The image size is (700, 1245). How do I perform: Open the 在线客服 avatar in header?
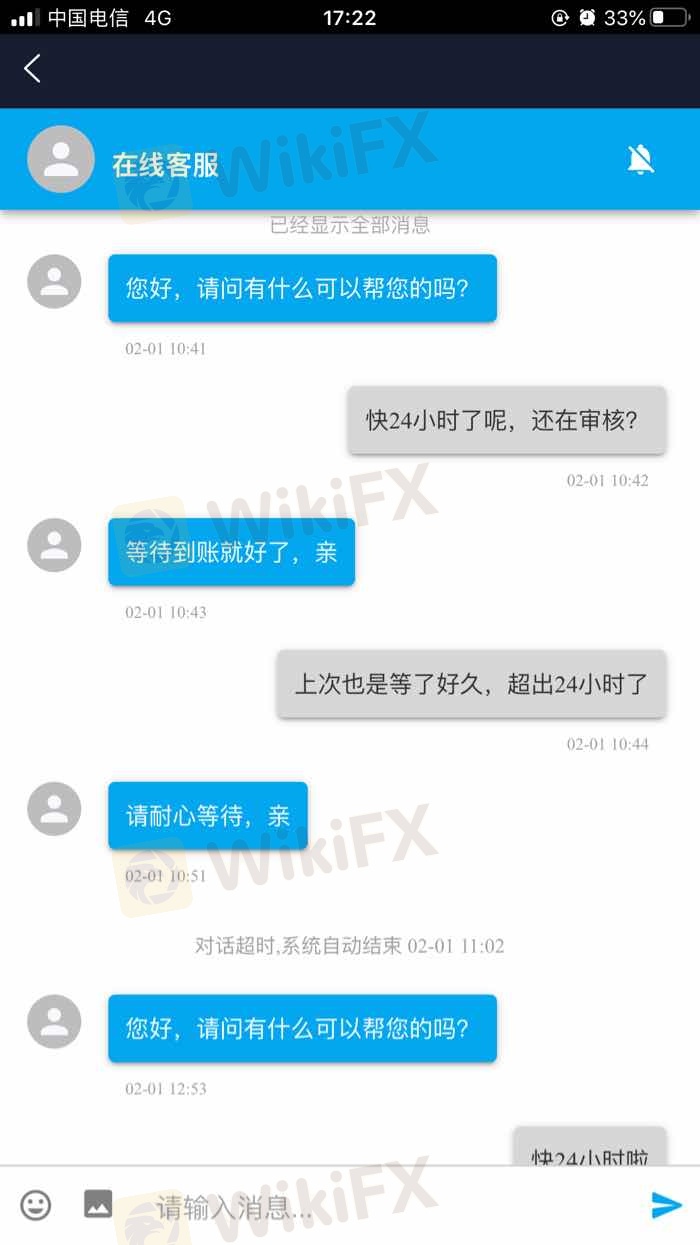coord(60,160)
